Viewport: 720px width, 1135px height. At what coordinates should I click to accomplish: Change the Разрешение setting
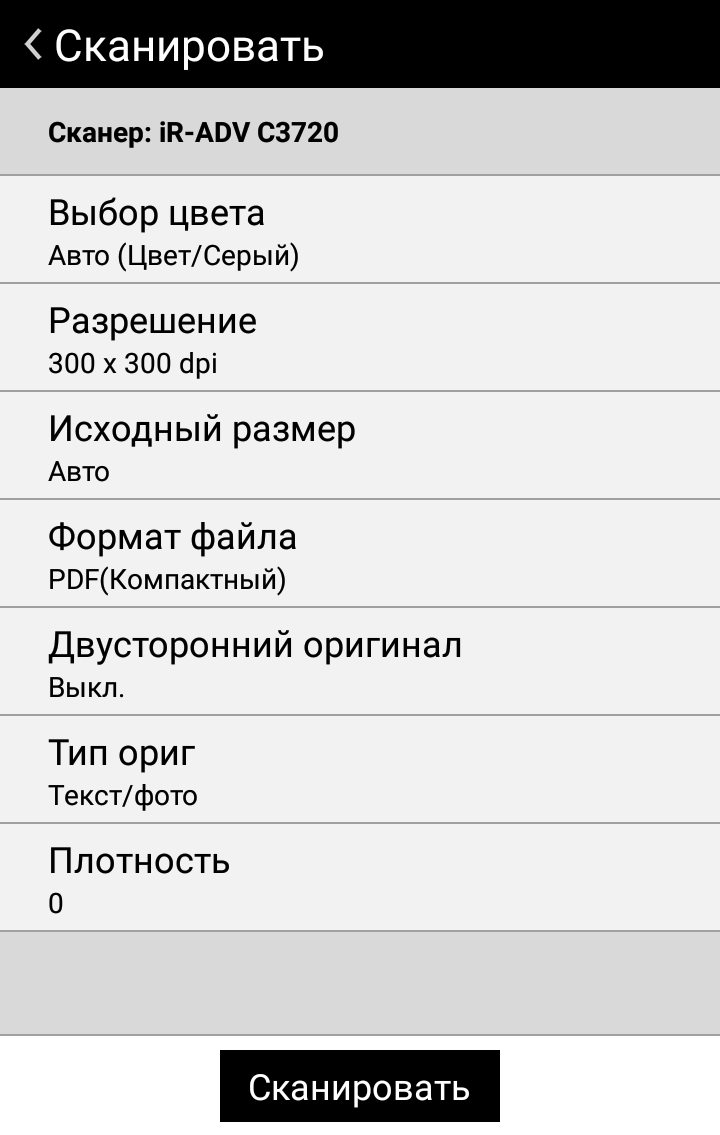(360, 338)
